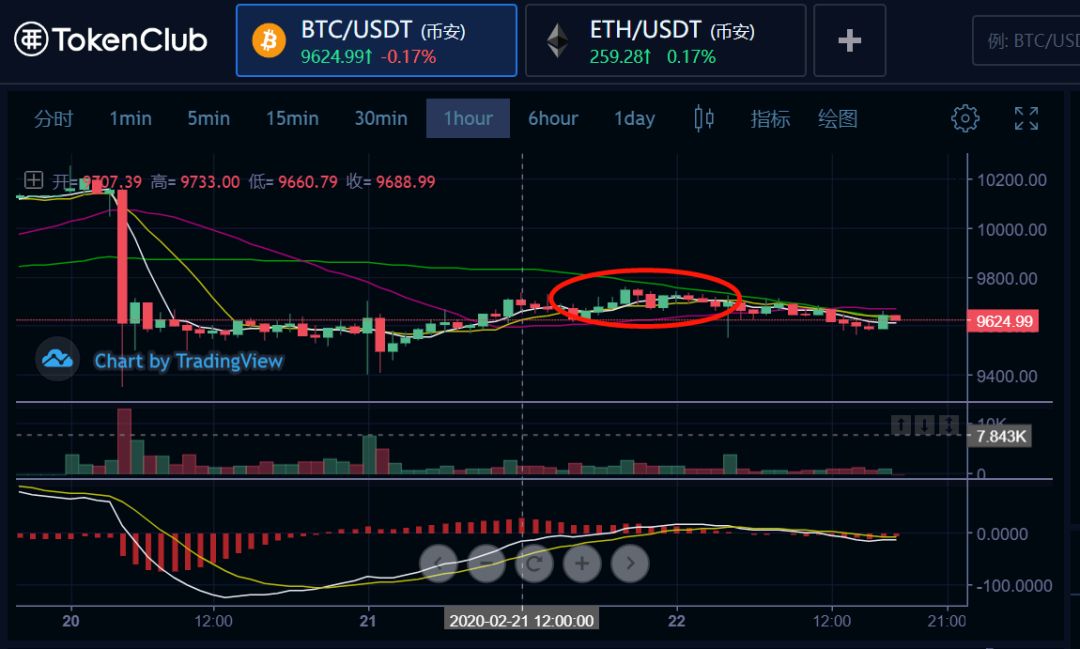Screen dimensions: 1080x649
Task: Select the 30min interval
Action: point(381,119)
